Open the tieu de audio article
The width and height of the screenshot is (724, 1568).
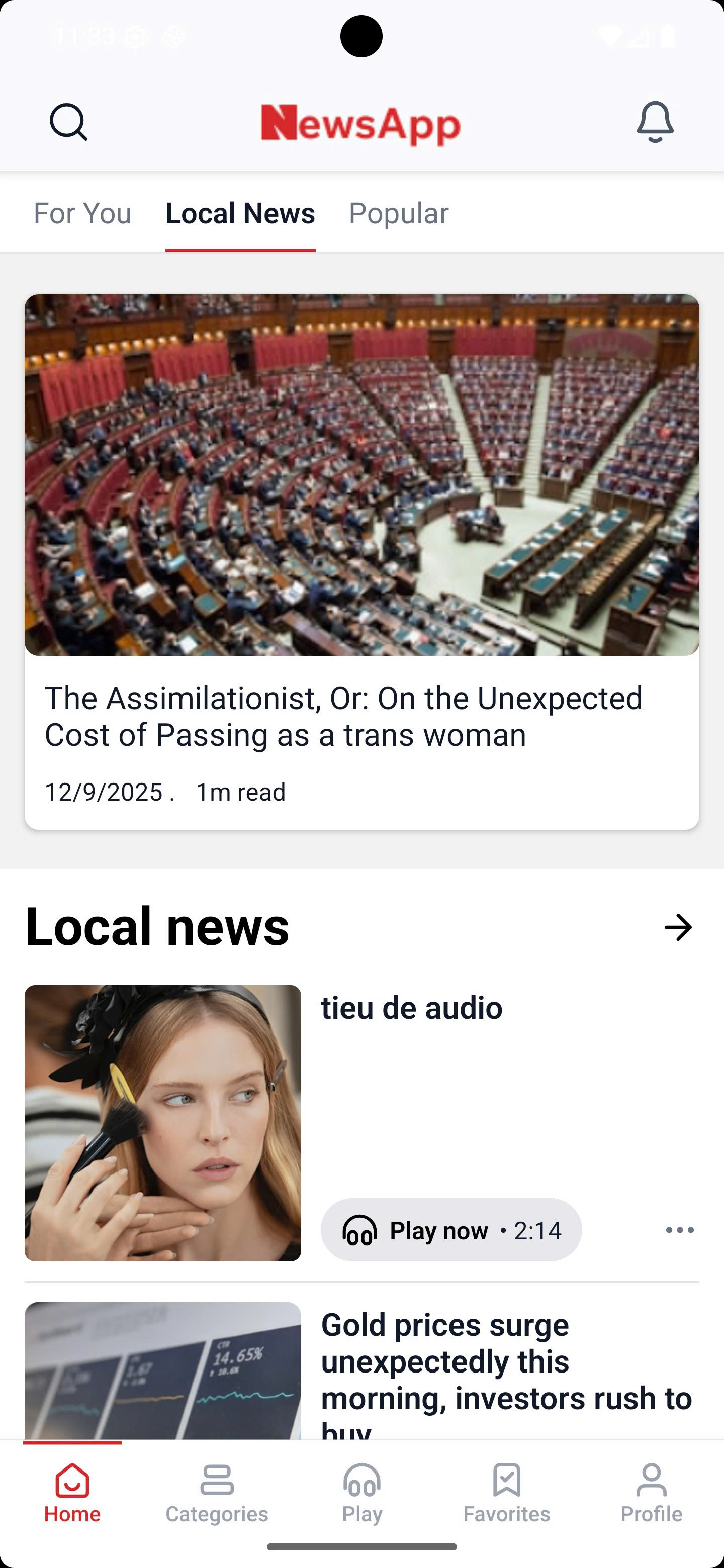point(412,1008)
